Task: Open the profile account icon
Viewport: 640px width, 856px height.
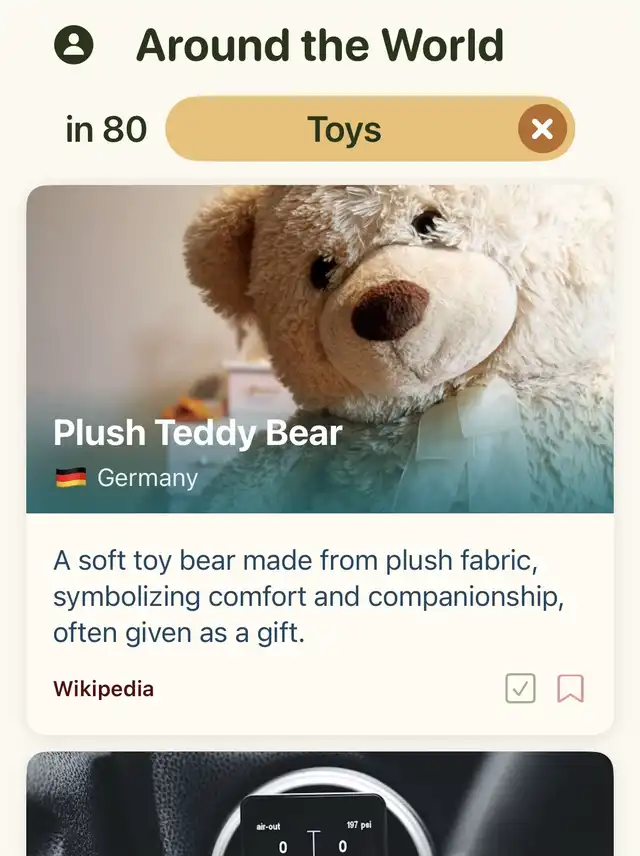Action: (x=74, y=45)
